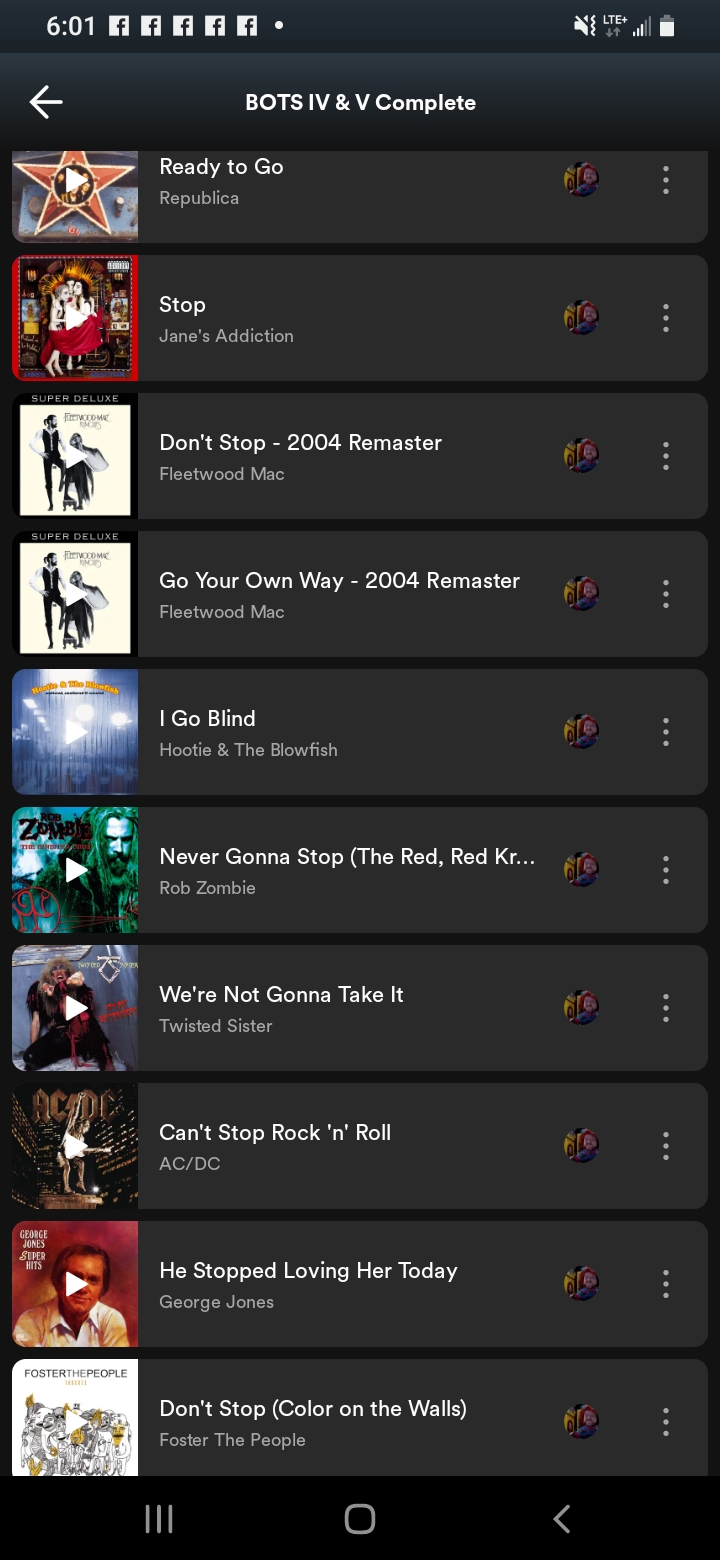The width and height of the screenshot is (720, 1560).
Task: Open options for Ready to Go
Action: click(x=665, y=181)
